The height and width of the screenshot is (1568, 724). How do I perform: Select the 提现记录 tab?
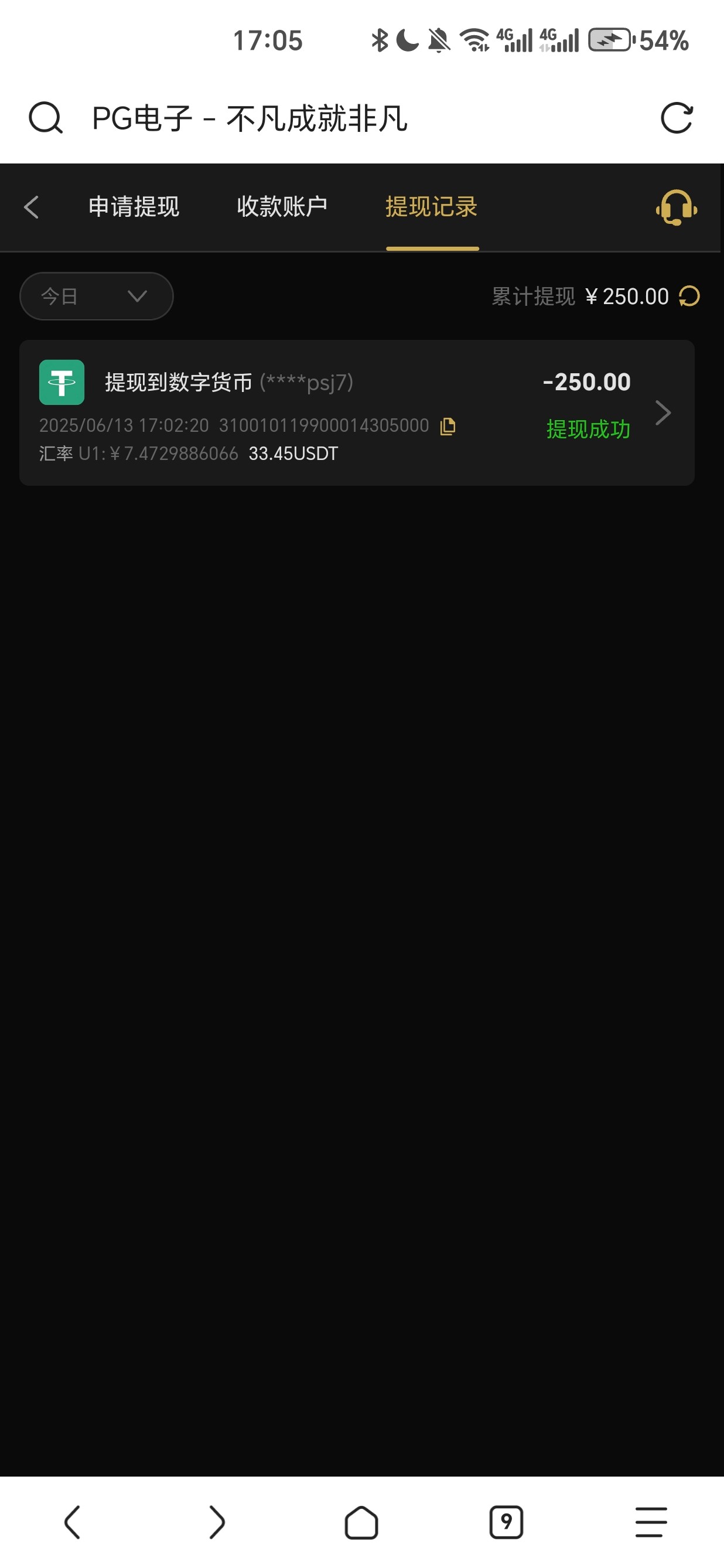pyautogui.click(x=431, y=207)
